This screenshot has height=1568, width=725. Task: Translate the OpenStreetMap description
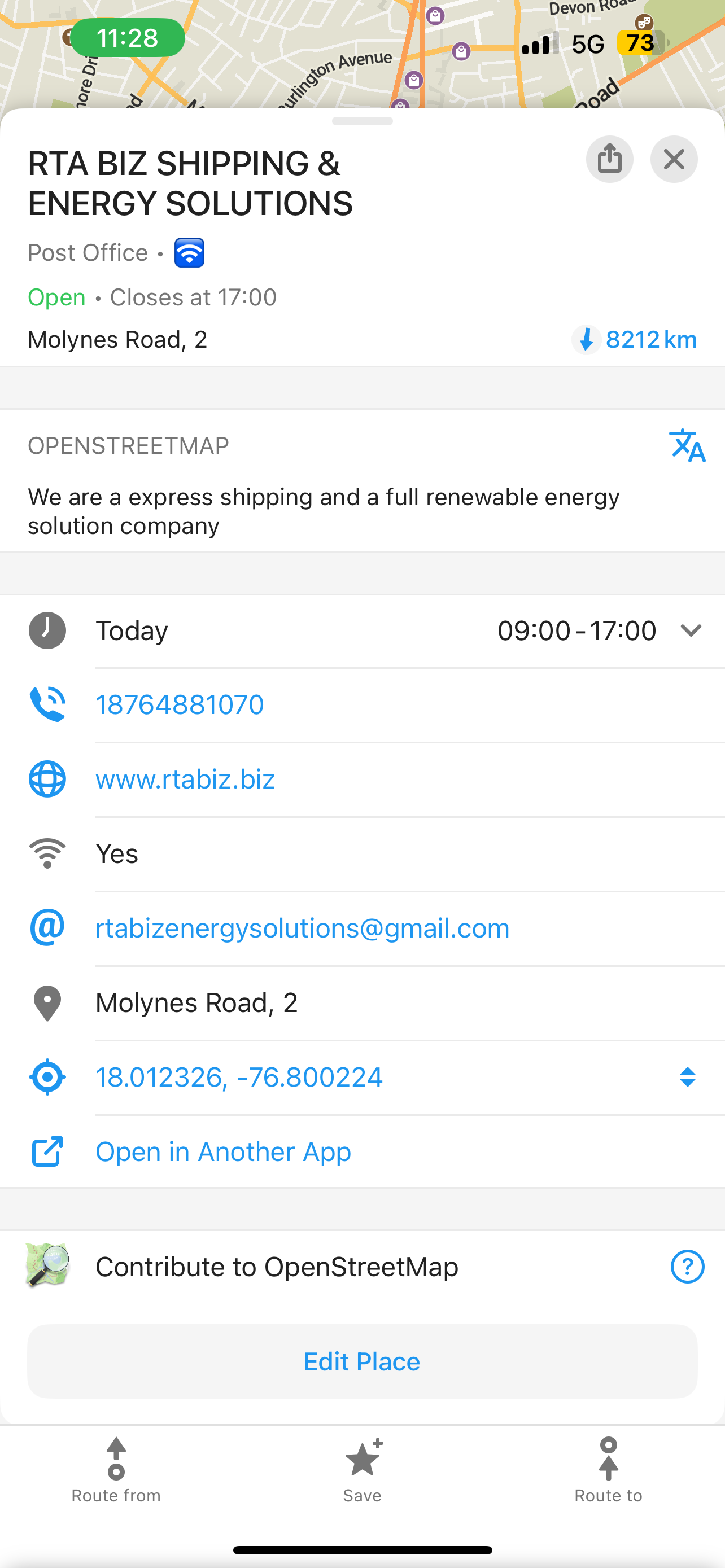tap(687, 445)
